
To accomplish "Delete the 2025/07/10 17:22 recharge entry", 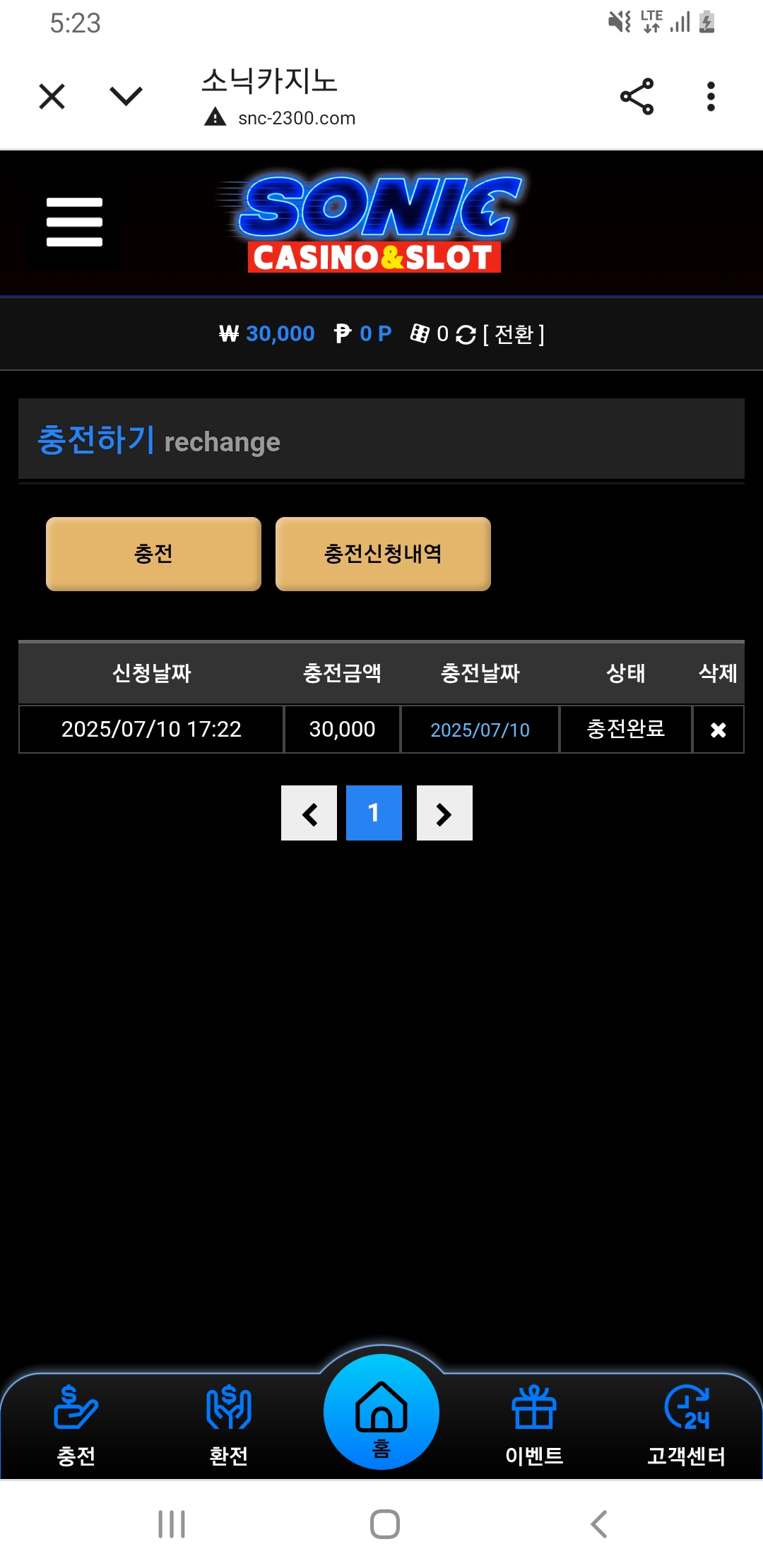I will pyautogui.click(x=718, y=730).
